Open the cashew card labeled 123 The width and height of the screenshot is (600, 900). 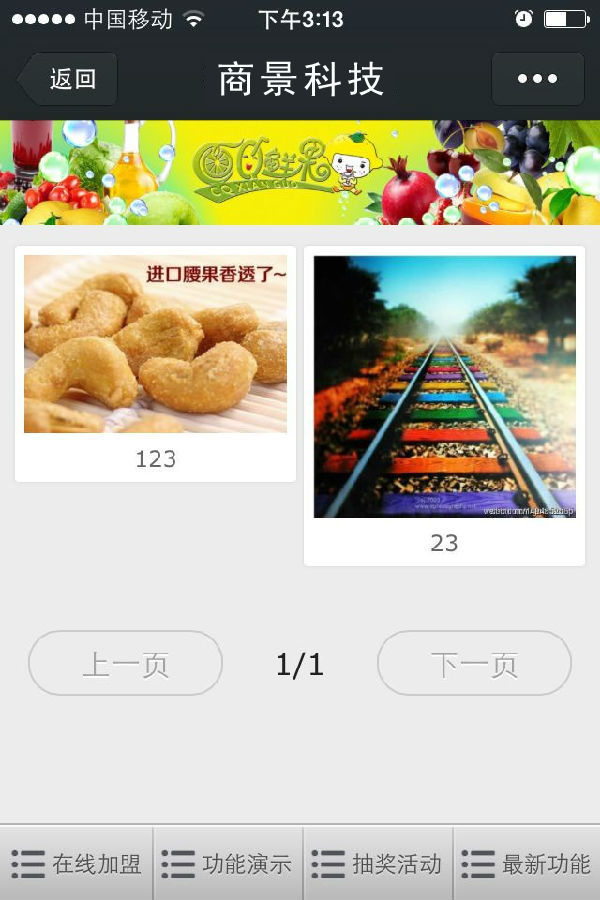point(155,364)
